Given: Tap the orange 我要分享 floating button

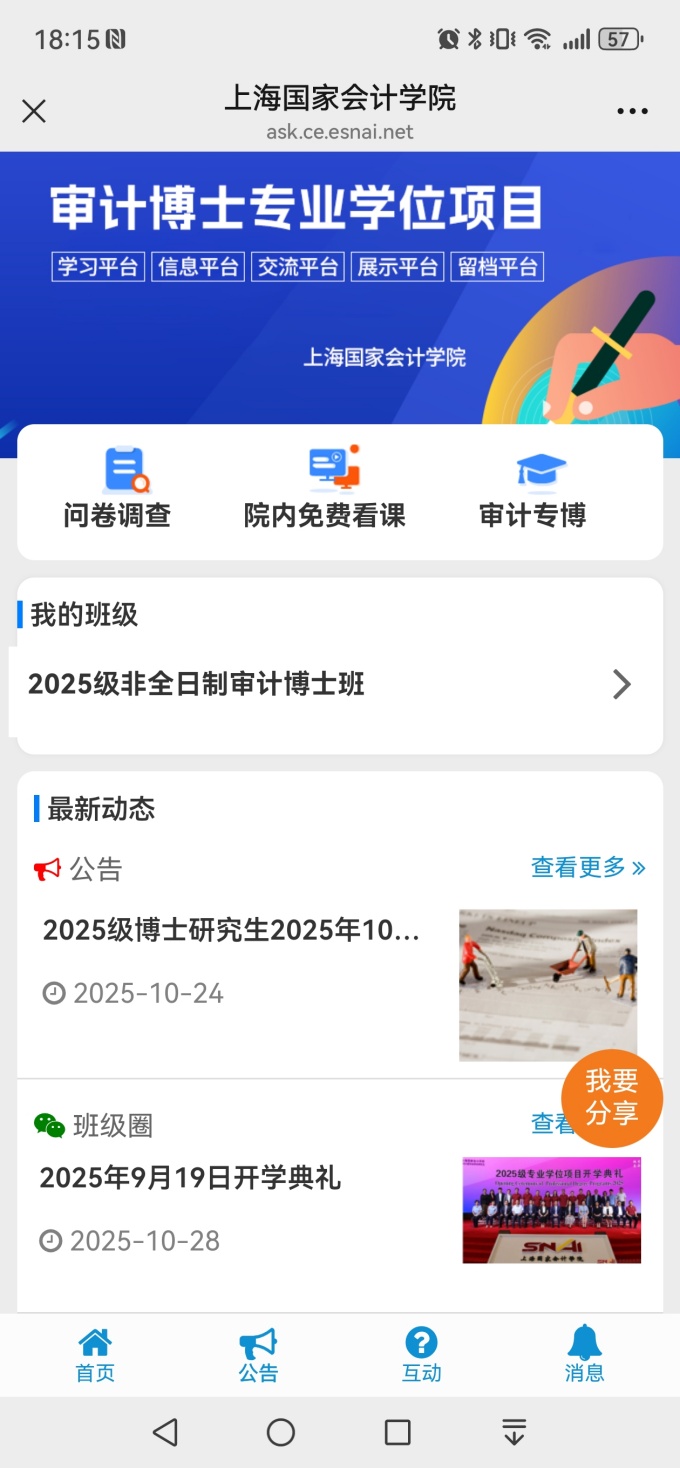Looking at the screenshot, I should click(x=612, y=1097).
